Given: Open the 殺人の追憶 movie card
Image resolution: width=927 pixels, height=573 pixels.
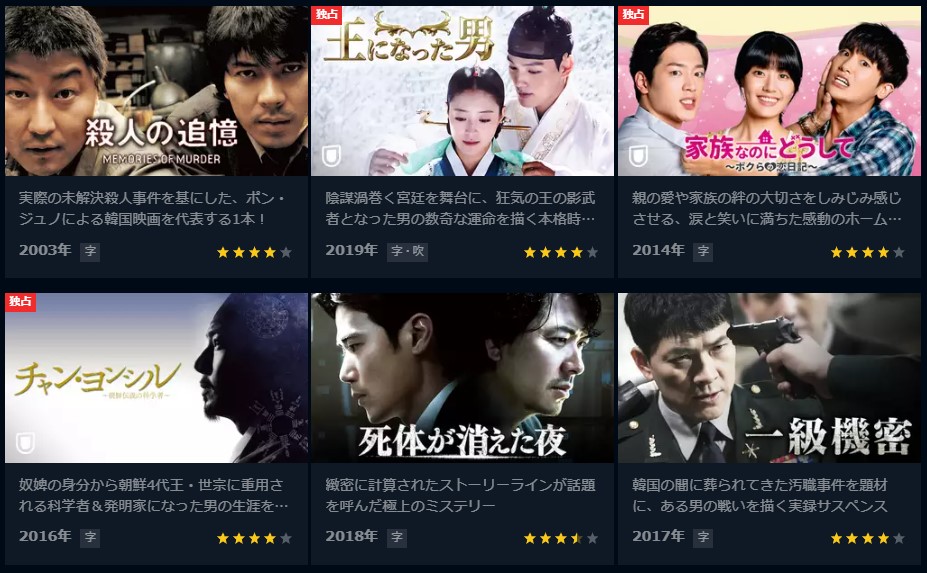Looking at the screenshot, I should click(156, 92).
